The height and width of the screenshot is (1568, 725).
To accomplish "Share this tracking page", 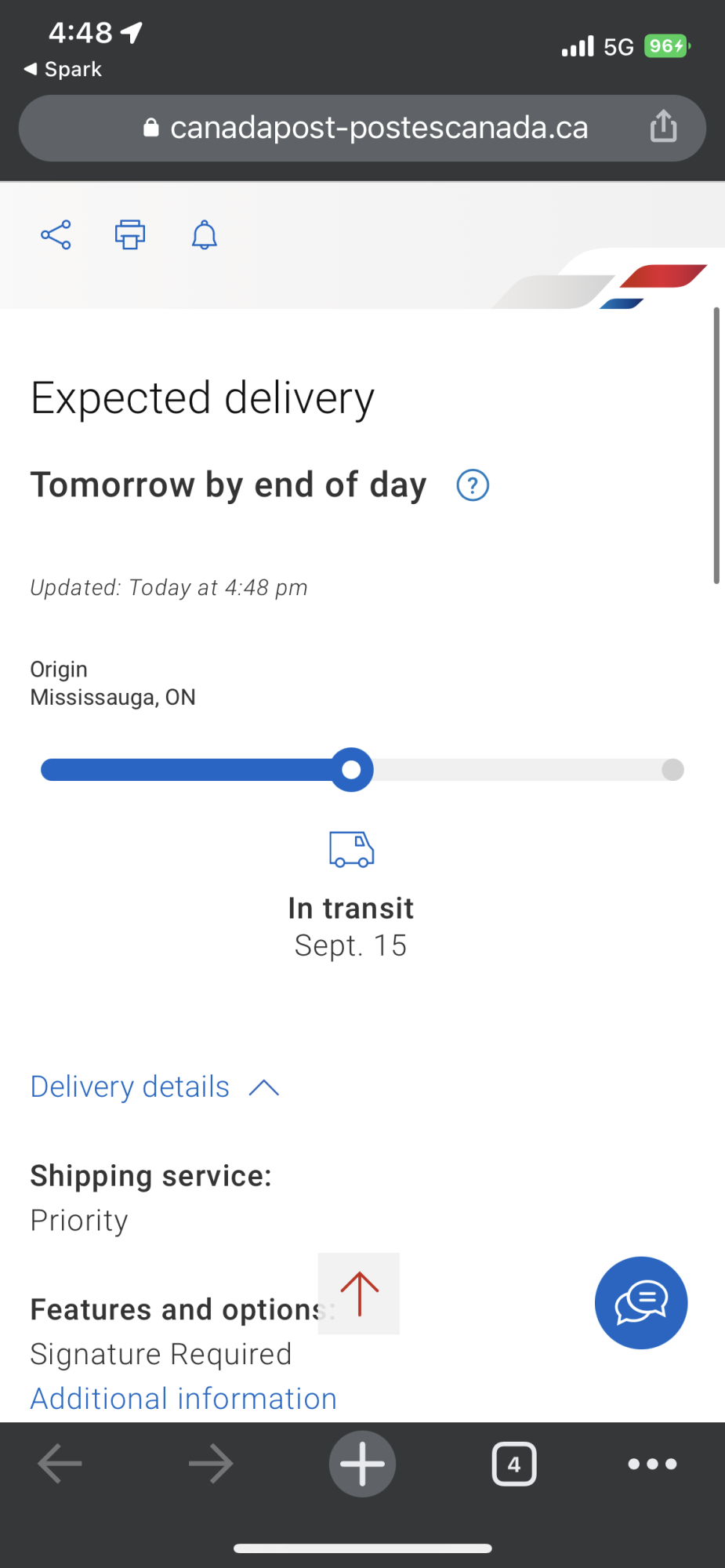I will (x=56, y=234).
